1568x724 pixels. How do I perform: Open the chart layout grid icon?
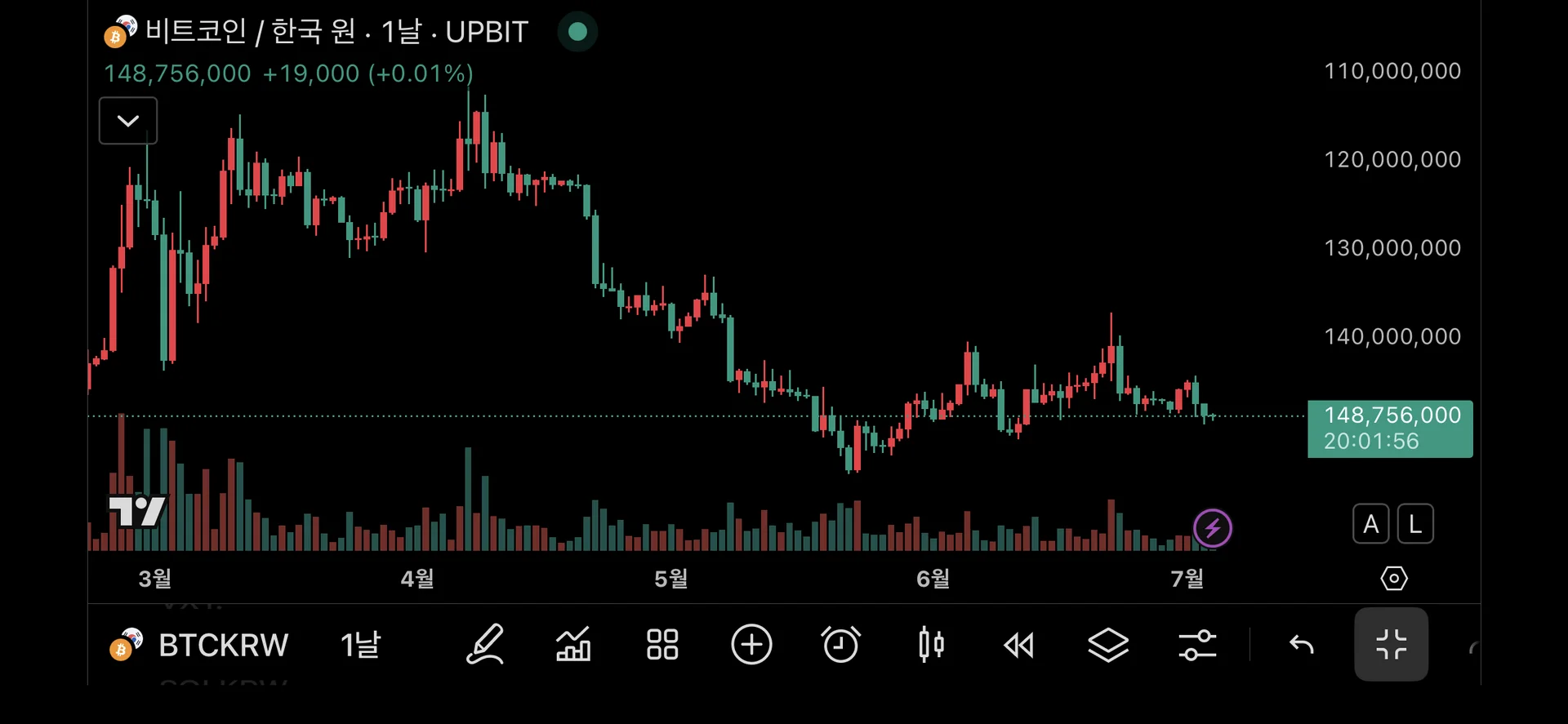(662, 645)
